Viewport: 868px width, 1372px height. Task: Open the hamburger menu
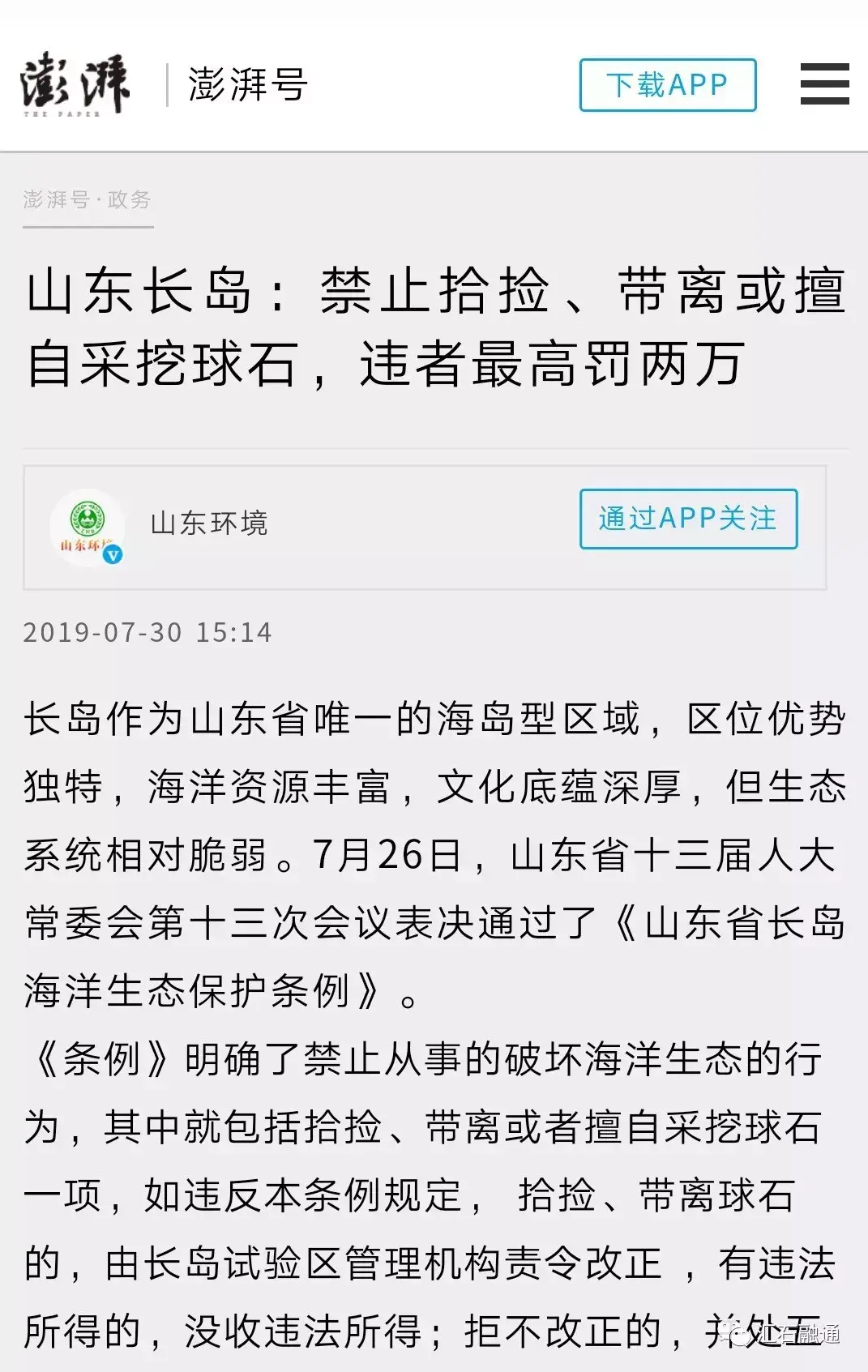(x=824, y=84)
